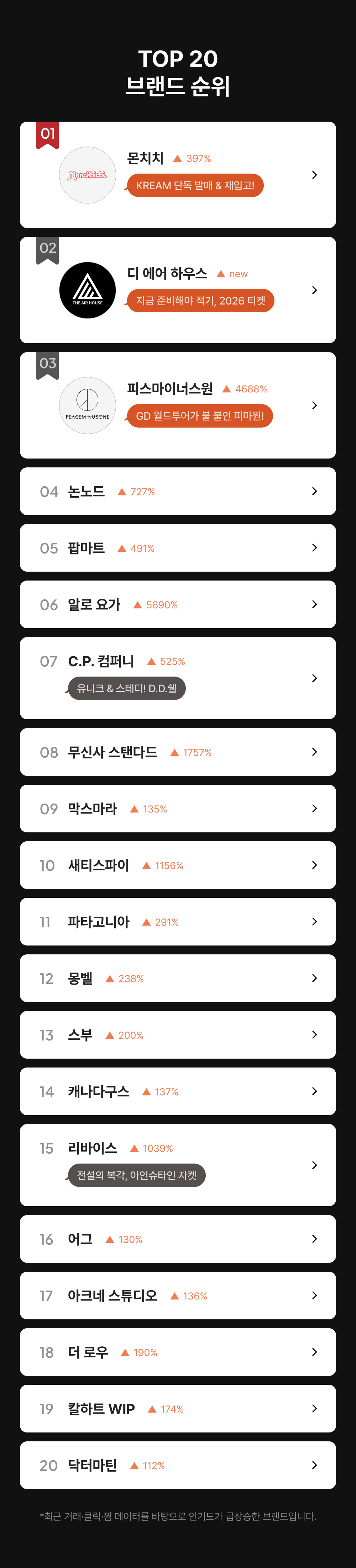Select the 팝마트 ranking row
356x1568 pixels.
177,548
